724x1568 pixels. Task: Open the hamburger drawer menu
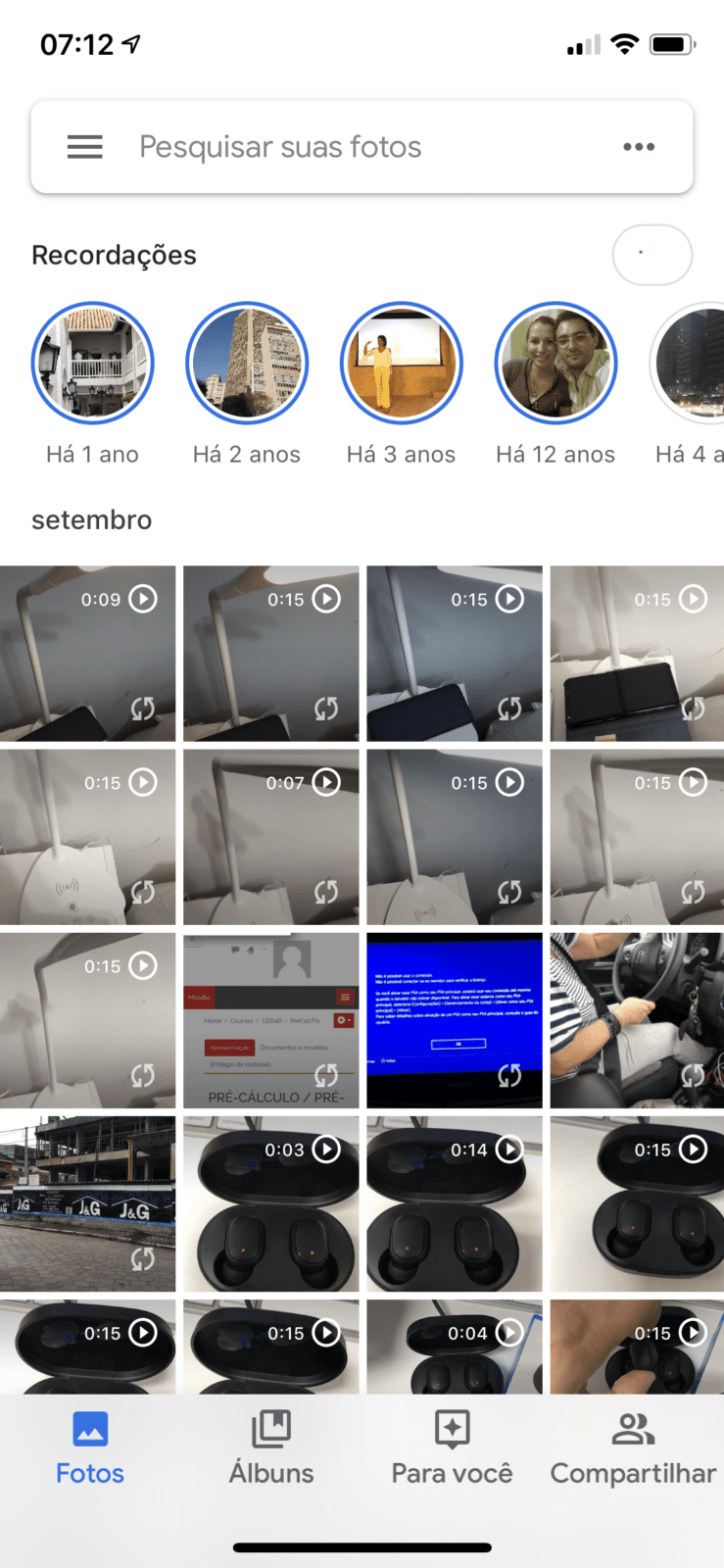[84, 147]
